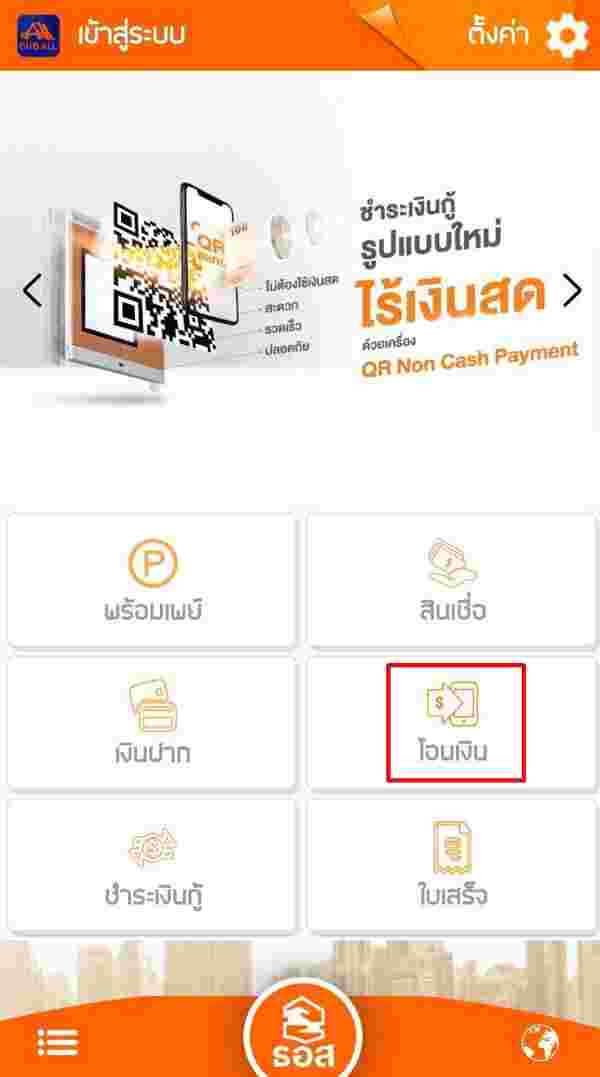
Task: Open the globe language icon
Action: pos(540,1042)
